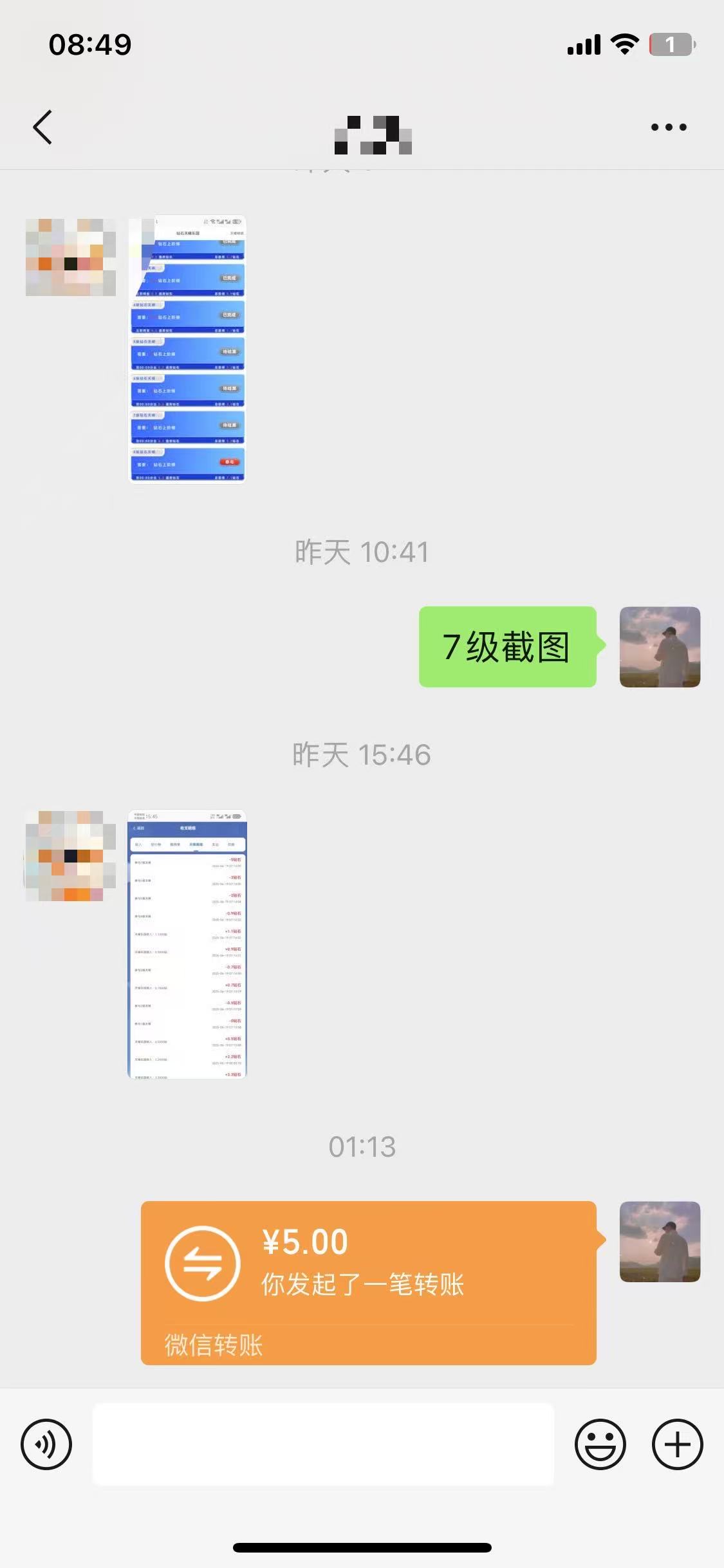Open the received diamond ladder screenshot image
Viewport: 724px width, 1568px height.
pyautogui.click(x=187, y=349)
